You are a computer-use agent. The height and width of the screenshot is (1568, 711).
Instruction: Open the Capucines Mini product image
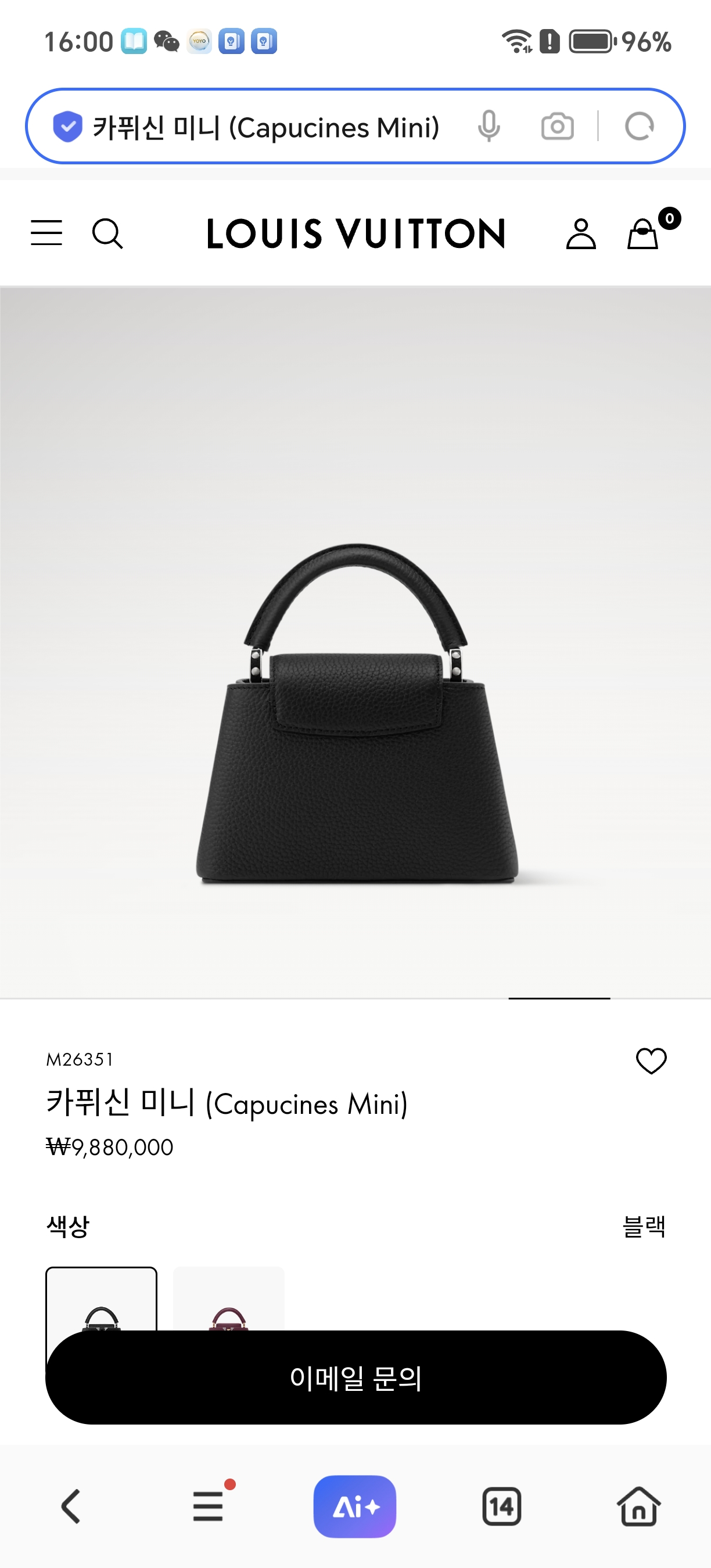point(355,712)
